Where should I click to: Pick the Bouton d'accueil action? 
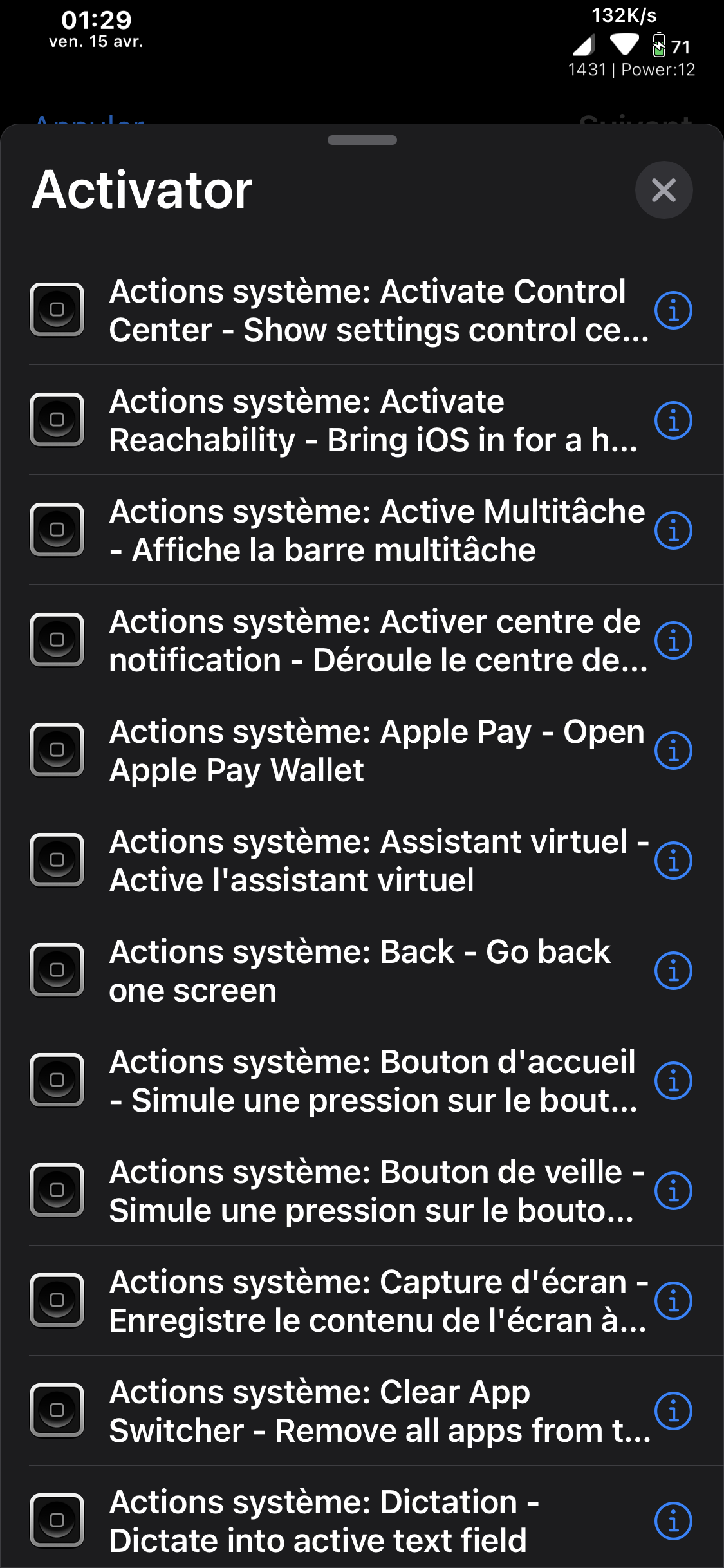tap(362, 1081)
